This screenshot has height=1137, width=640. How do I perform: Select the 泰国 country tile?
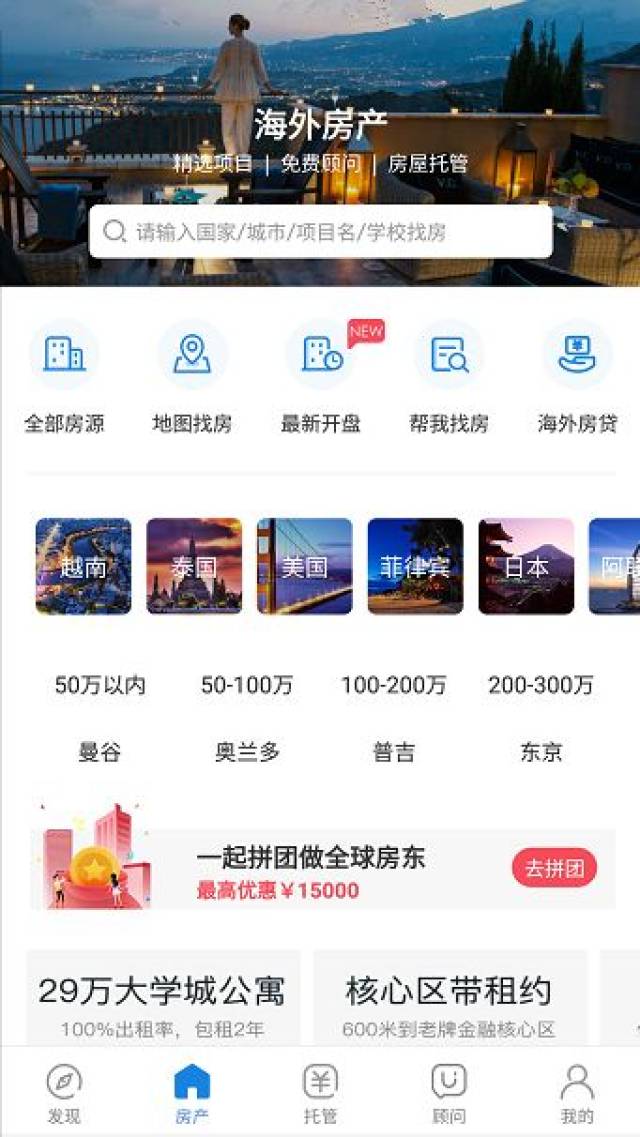(194, 566)
